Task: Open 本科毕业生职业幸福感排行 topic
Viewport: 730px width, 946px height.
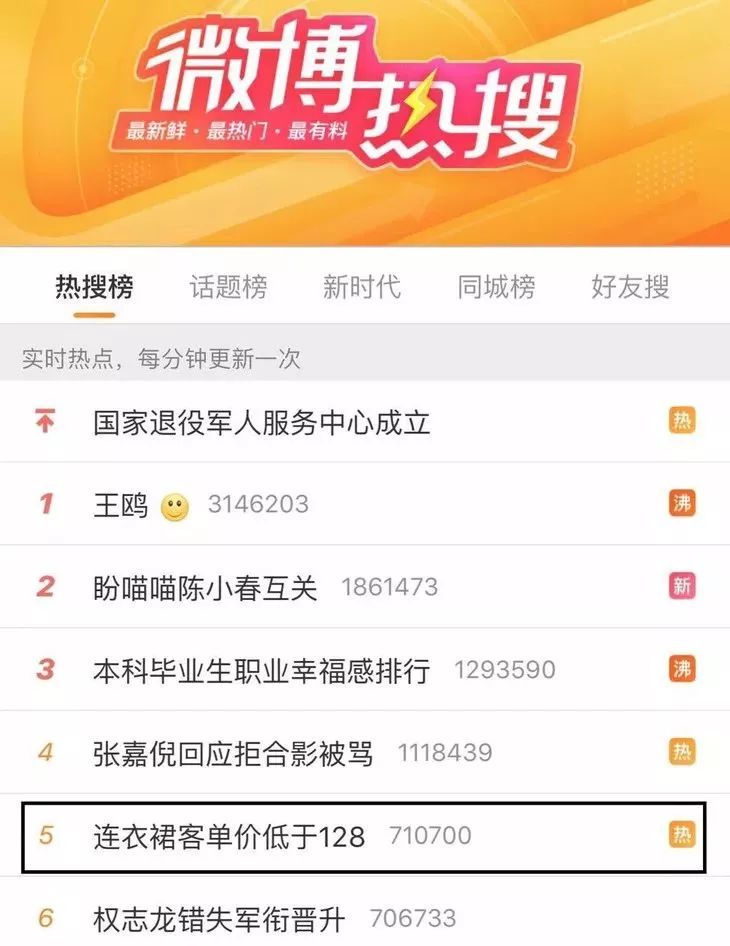Action: click(261, 670)
